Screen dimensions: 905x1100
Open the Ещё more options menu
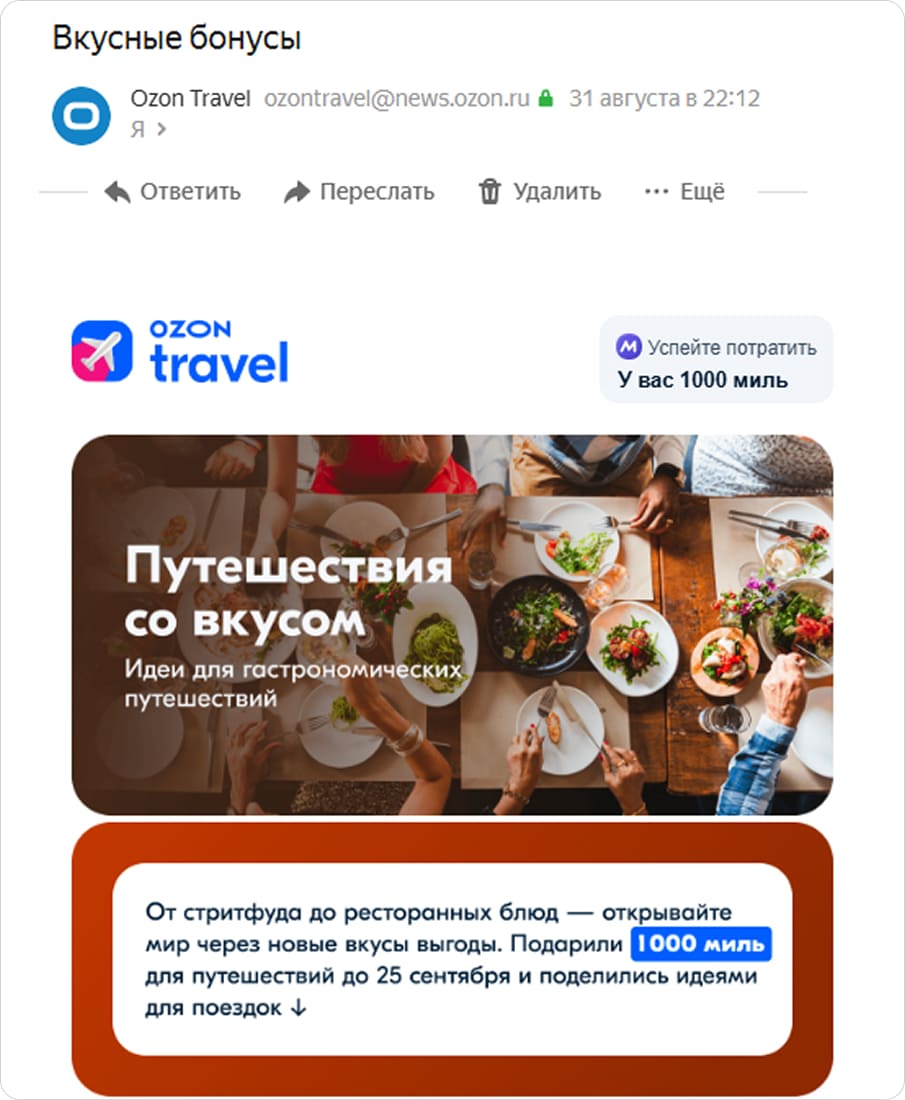(684, 192)
